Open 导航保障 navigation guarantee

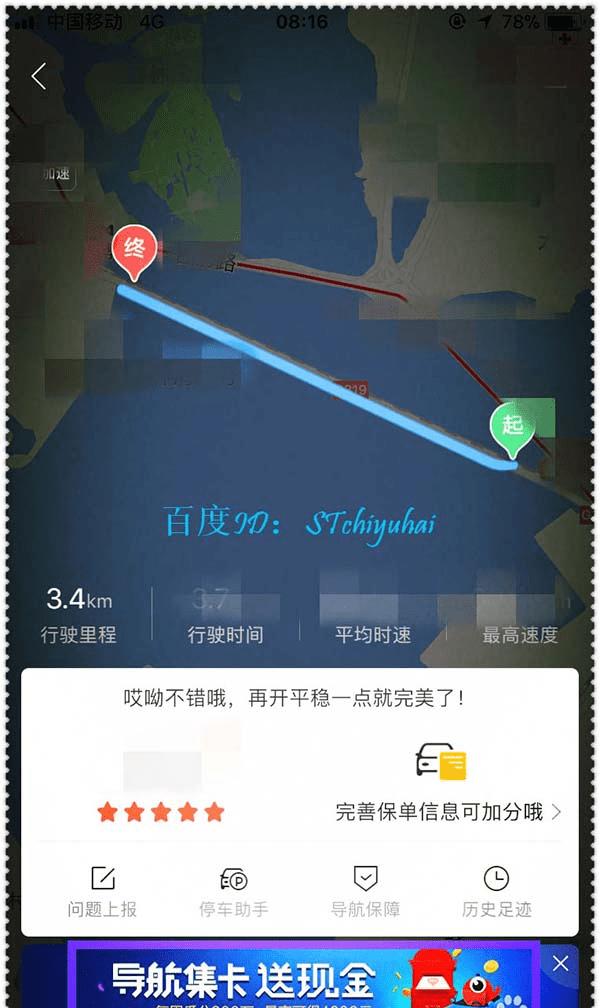(x=366, y=892)
